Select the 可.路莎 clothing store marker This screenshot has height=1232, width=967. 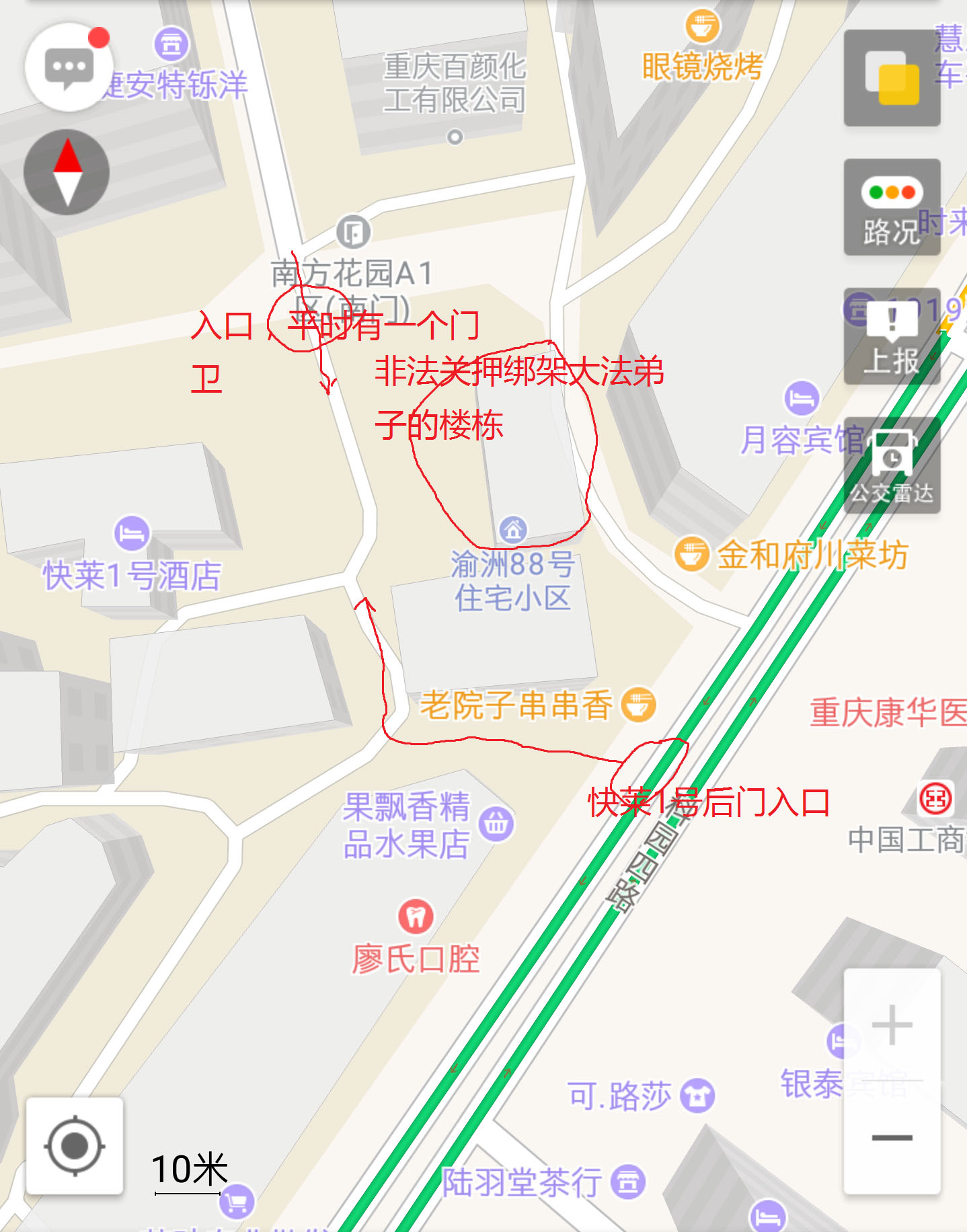(697, 1096)
